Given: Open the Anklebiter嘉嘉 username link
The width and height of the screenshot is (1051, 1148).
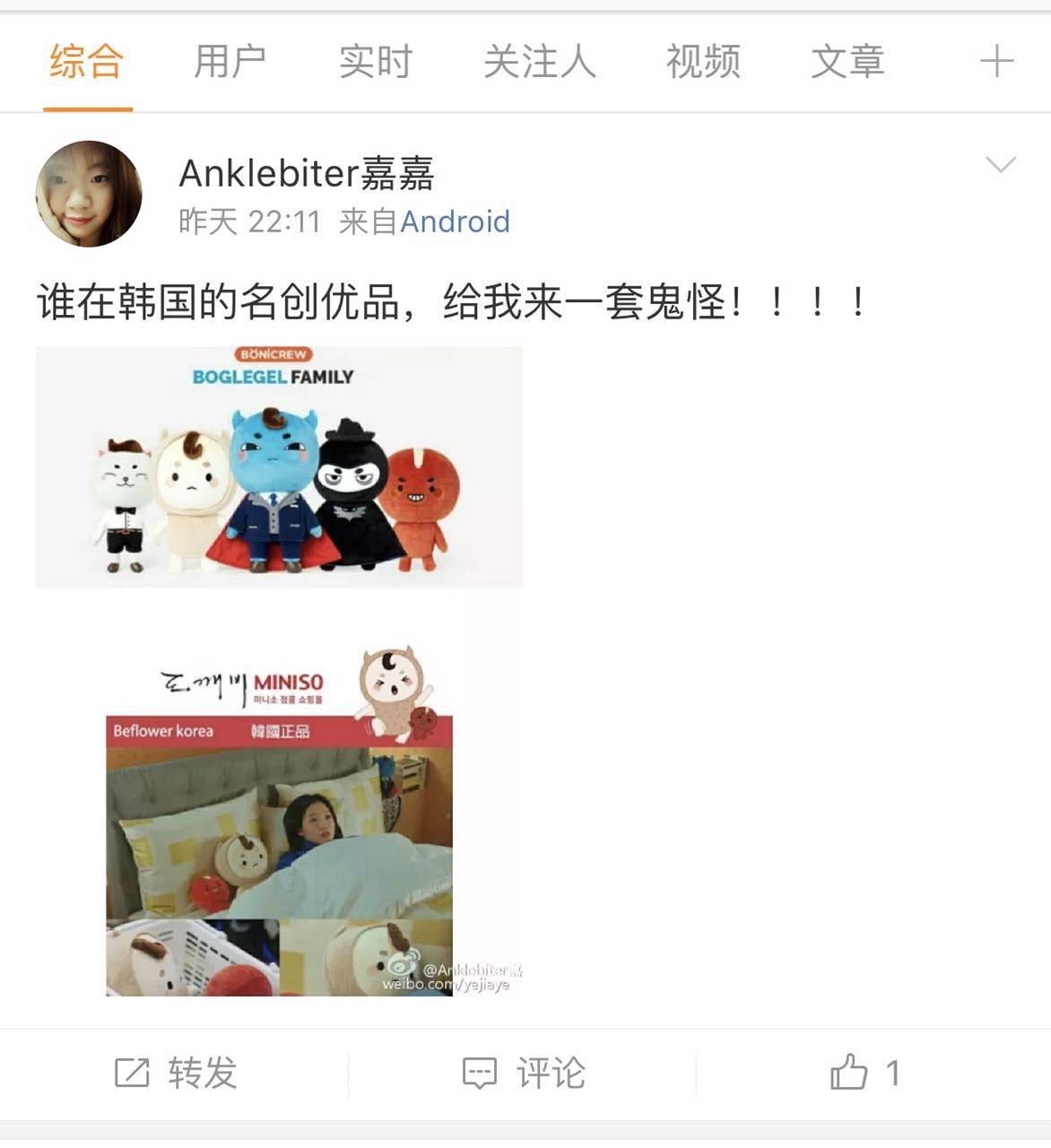Looking at the screenshot, I should [307, 172].
